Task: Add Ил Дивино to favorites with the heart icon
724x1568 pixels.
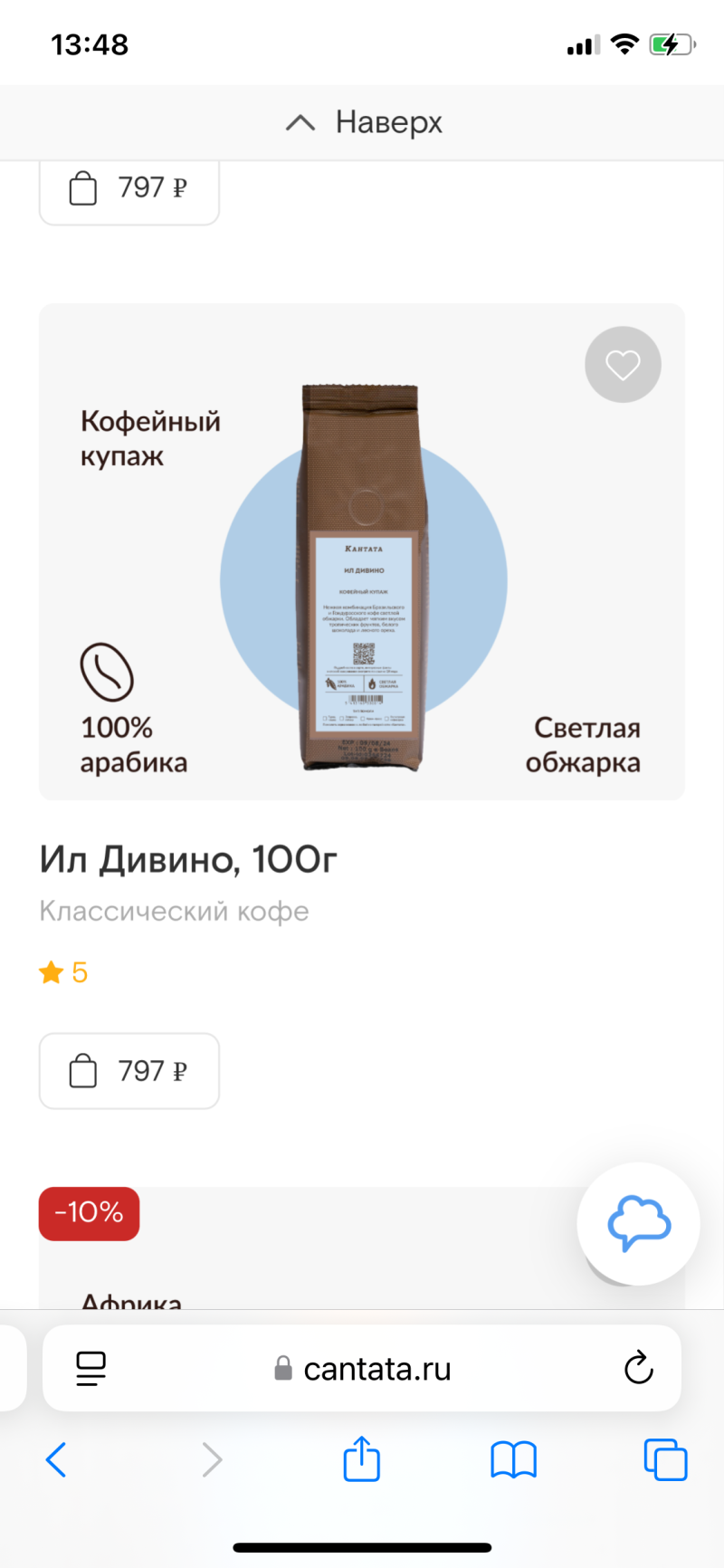Action: tap(623, 365)
